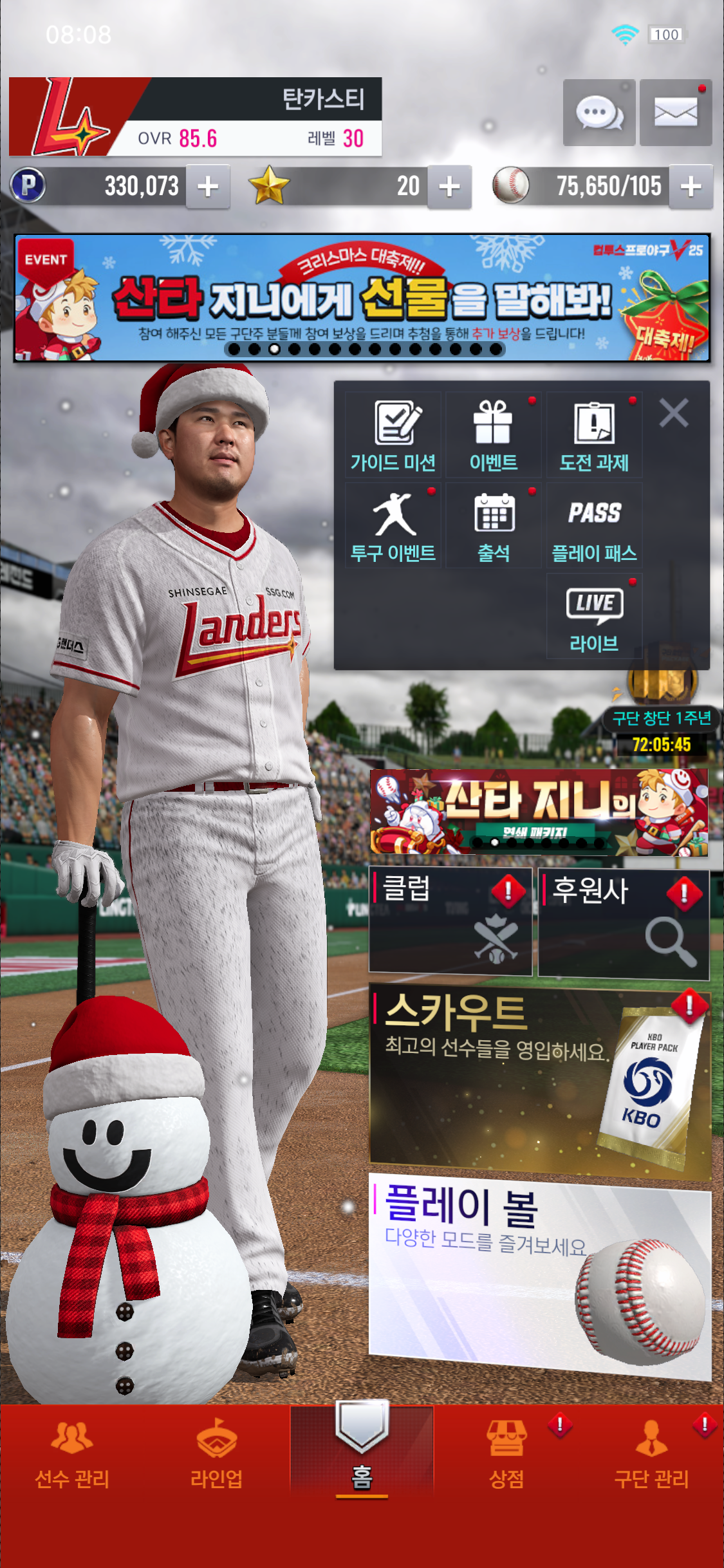
Task: Open 플레이 볼 game modes
Action: (539, 1274)
